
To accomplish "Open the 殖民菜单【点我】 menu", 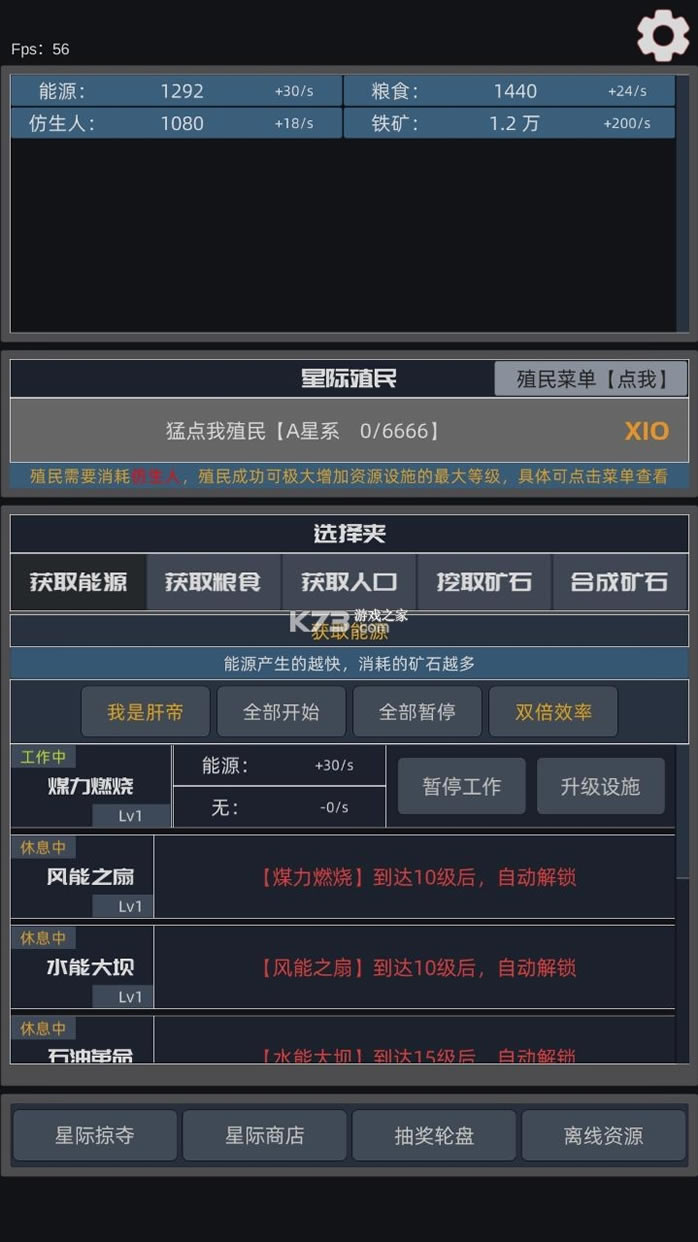I will point(591,379).
